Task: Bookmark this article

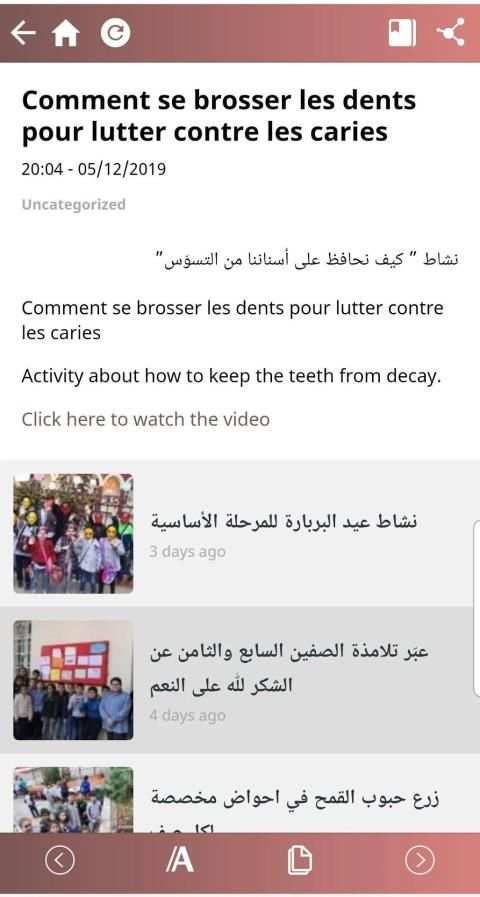Action: tap(402, 33)
